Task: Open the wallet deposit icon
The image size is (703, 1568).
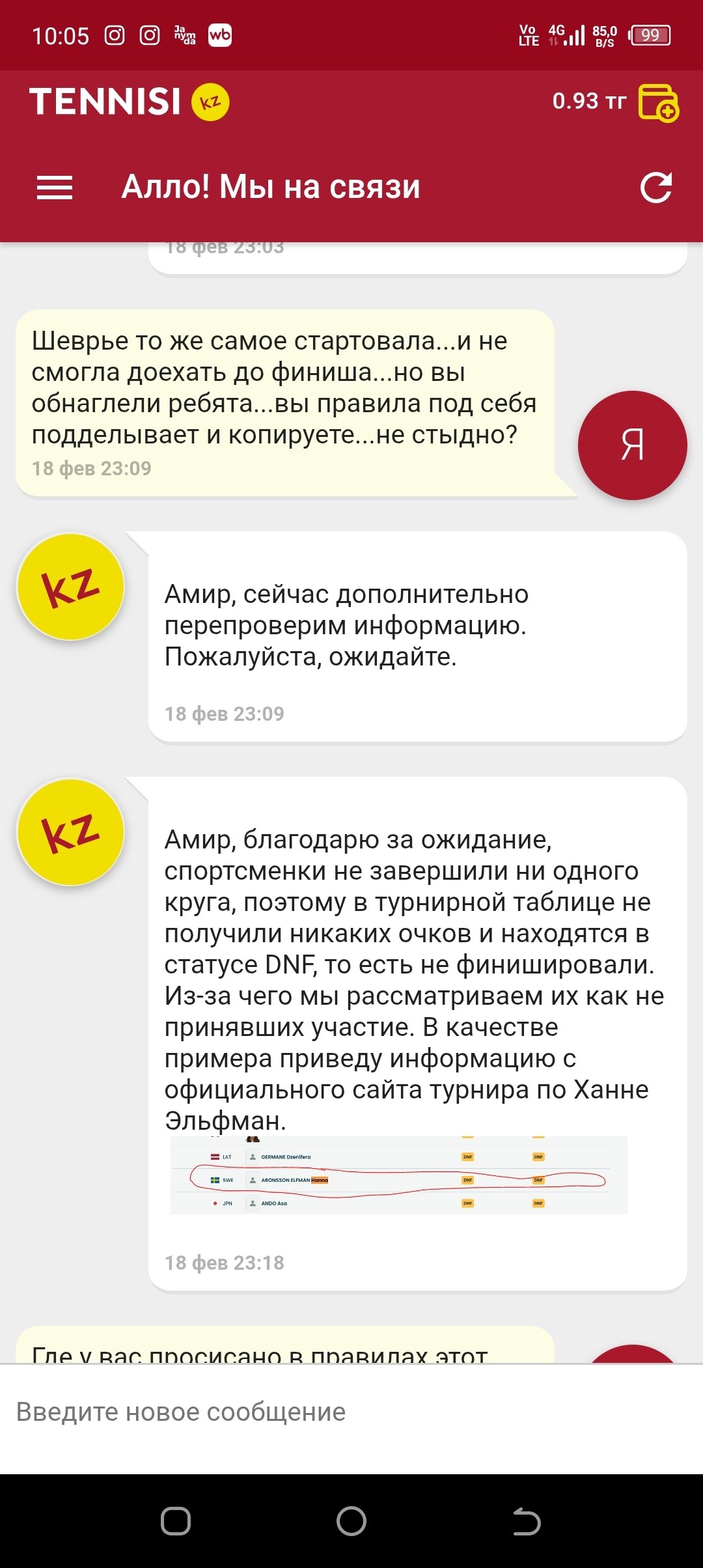Action: 658,102
